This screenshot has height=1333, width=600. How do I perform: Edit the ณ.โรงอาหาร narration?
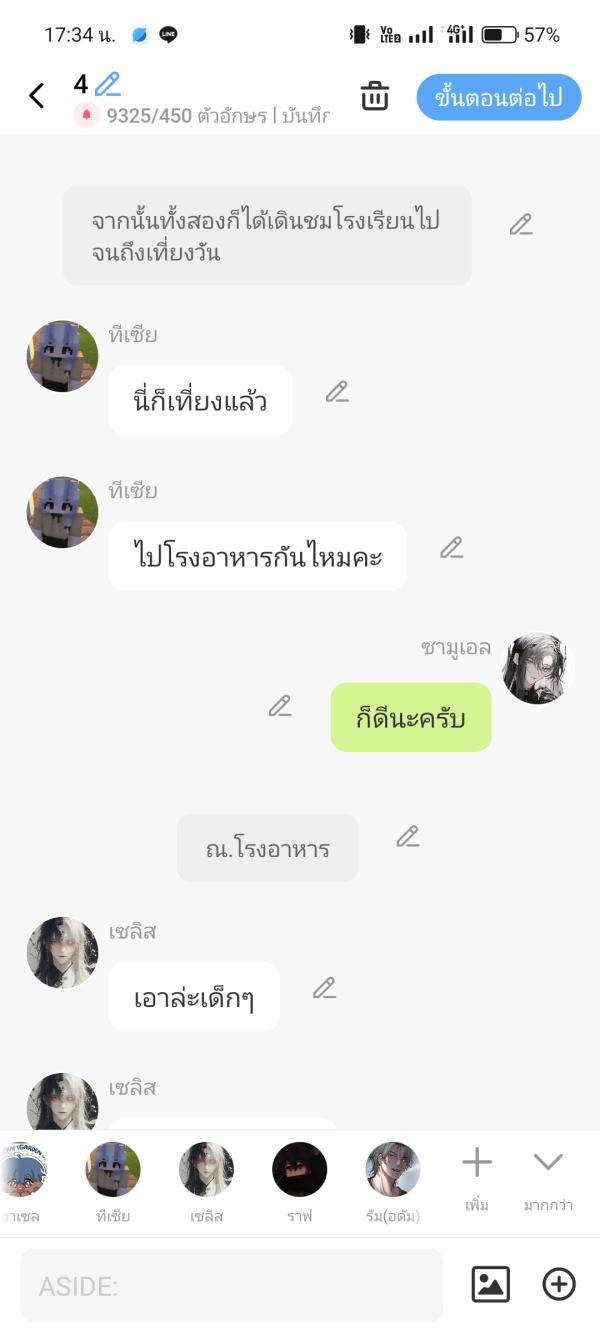tap(407, 837)
